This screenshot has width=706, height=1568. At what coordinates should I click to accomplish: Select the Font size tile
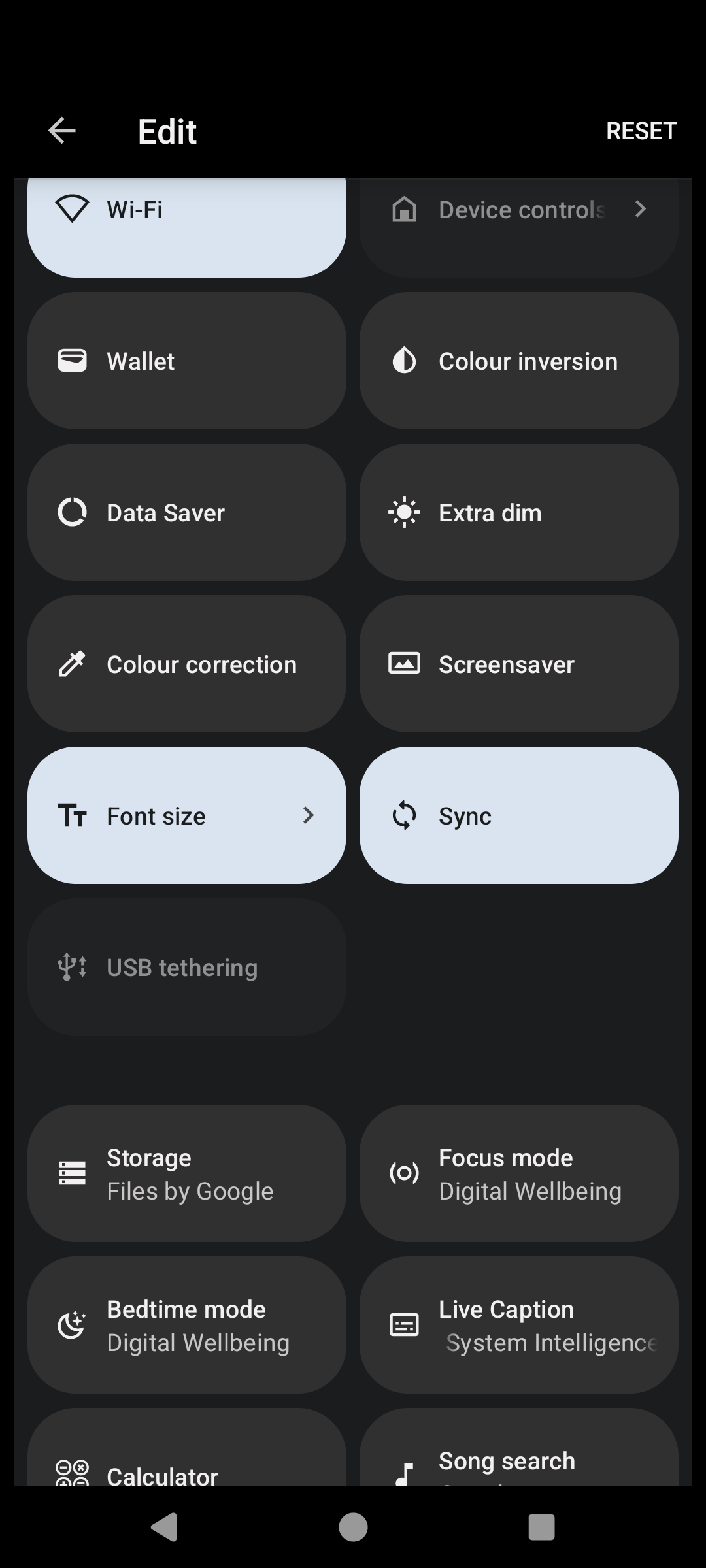186,815
